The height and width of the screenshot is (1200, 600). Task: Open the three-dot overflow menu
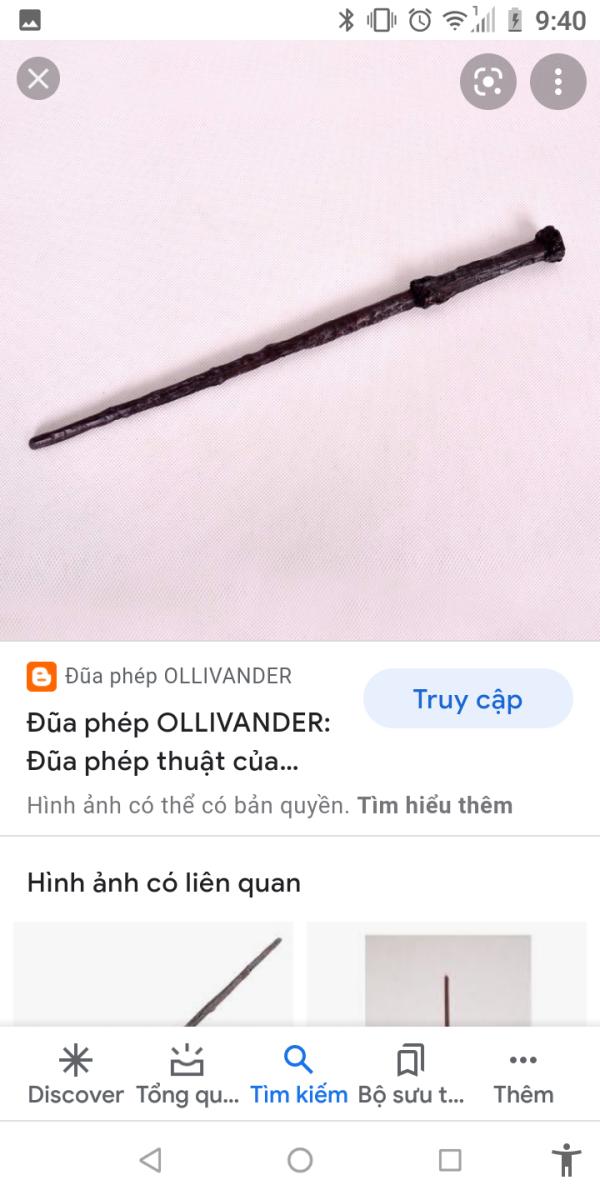click(558, 82)
